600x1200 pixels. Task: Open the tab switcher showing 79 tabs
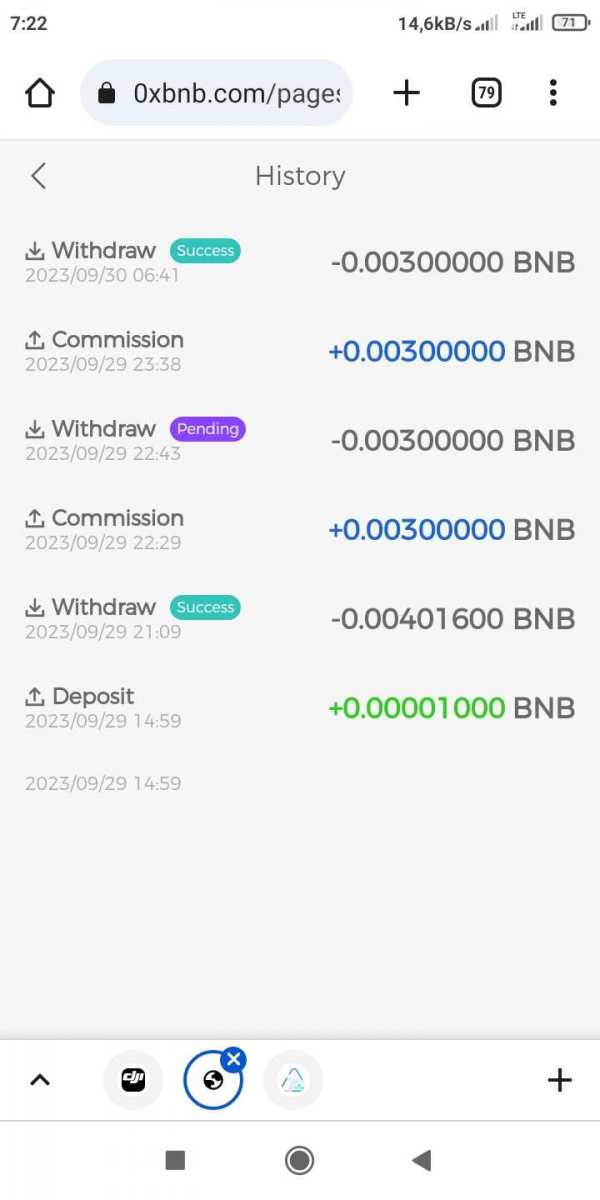click(x=485, y=93)
